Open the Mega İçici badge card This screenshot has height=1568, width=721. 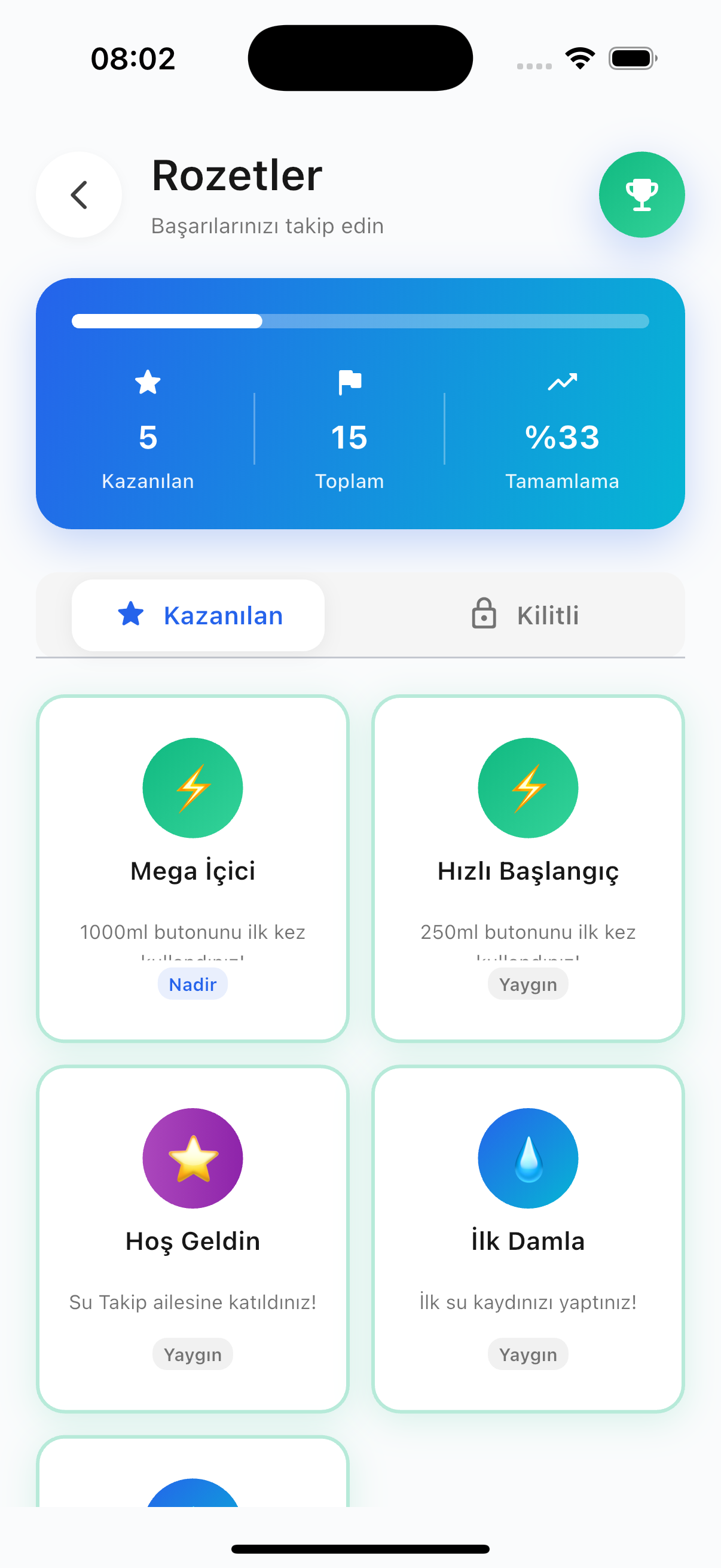tap(193, 868)
